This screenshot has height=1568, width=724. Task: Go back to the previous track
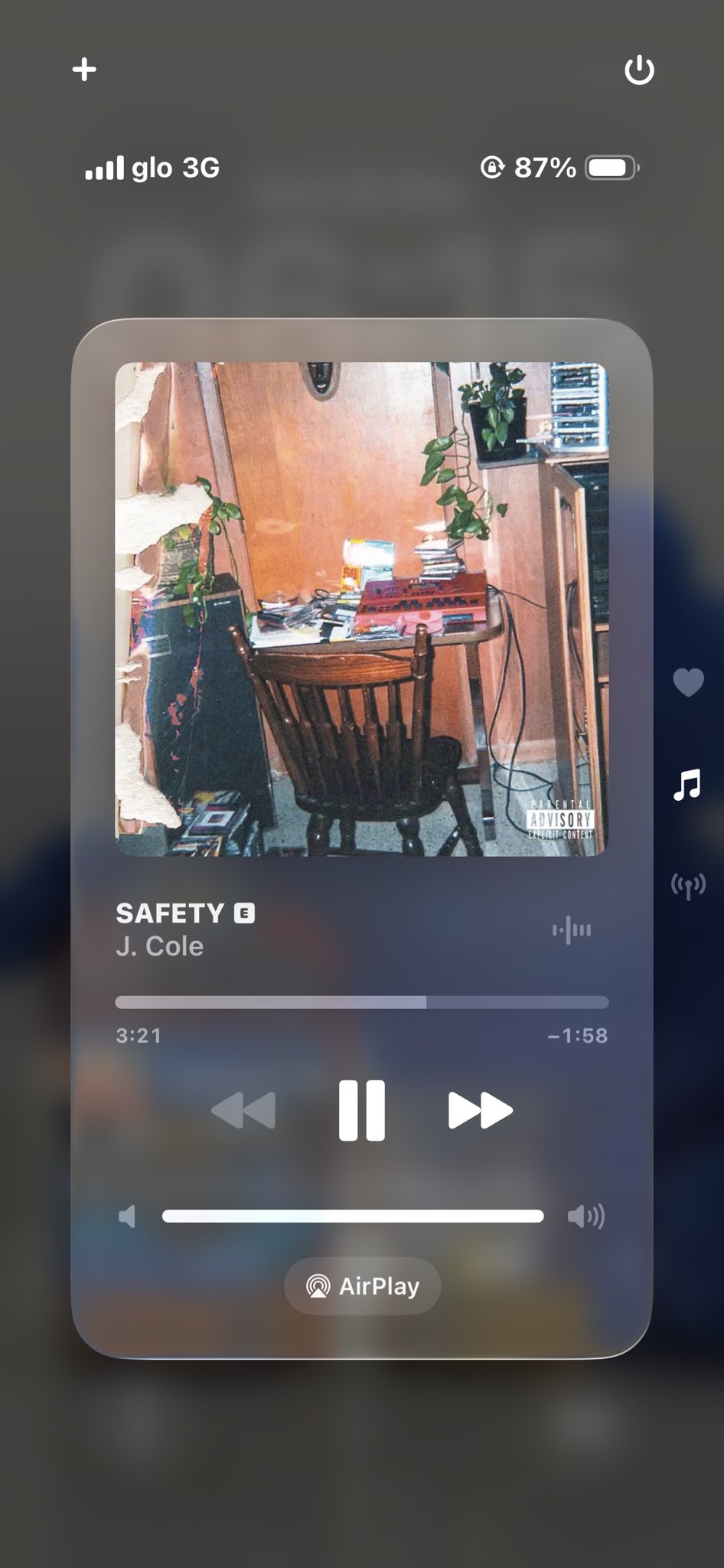pyautogui.click(x=243, y=1110)
